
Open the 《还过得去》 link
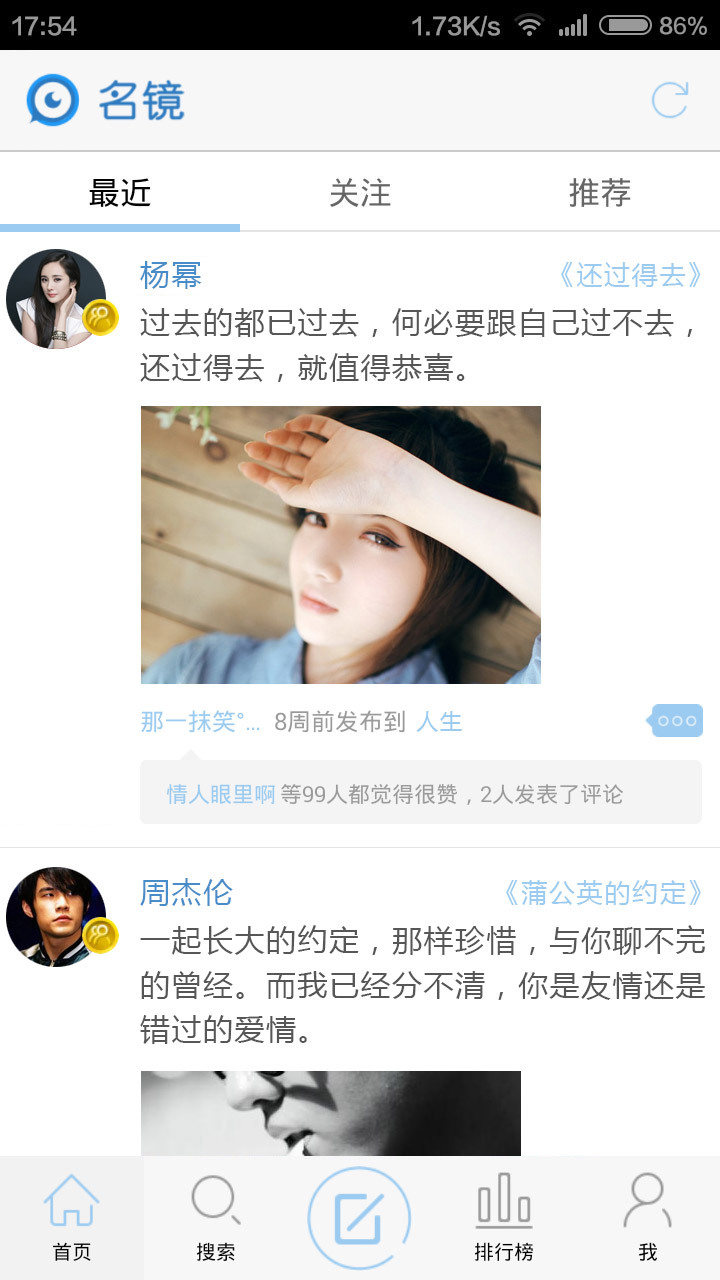click(x=630, y=275)
